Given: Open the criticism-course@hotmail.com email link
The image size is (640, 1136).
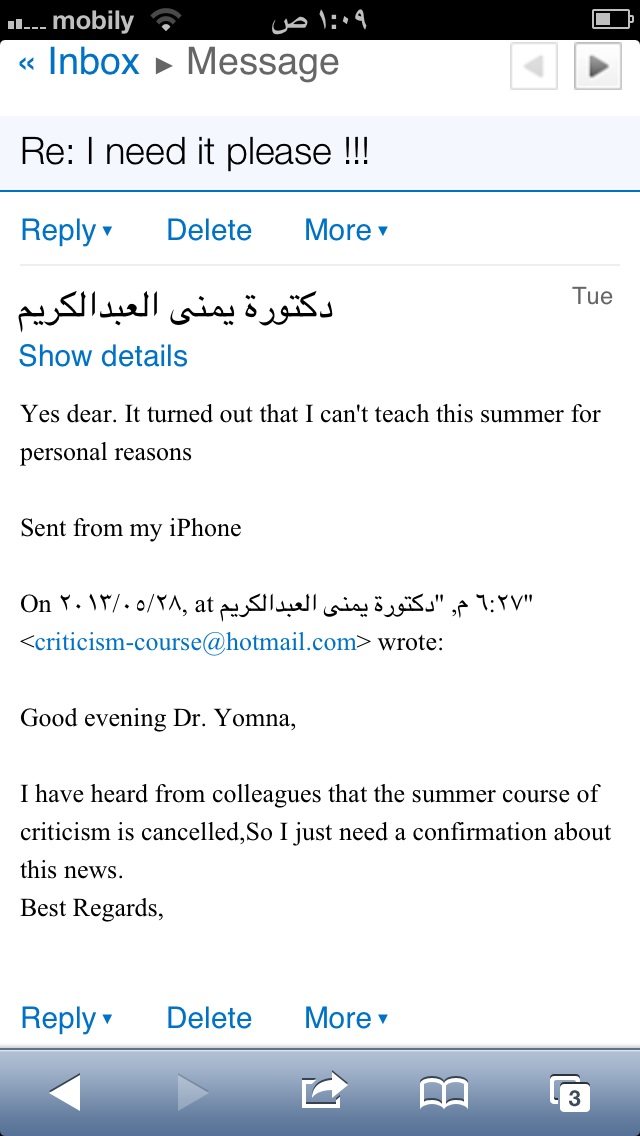Looking at the screenshot, I should pyautogui.click(x=196, y=643).
